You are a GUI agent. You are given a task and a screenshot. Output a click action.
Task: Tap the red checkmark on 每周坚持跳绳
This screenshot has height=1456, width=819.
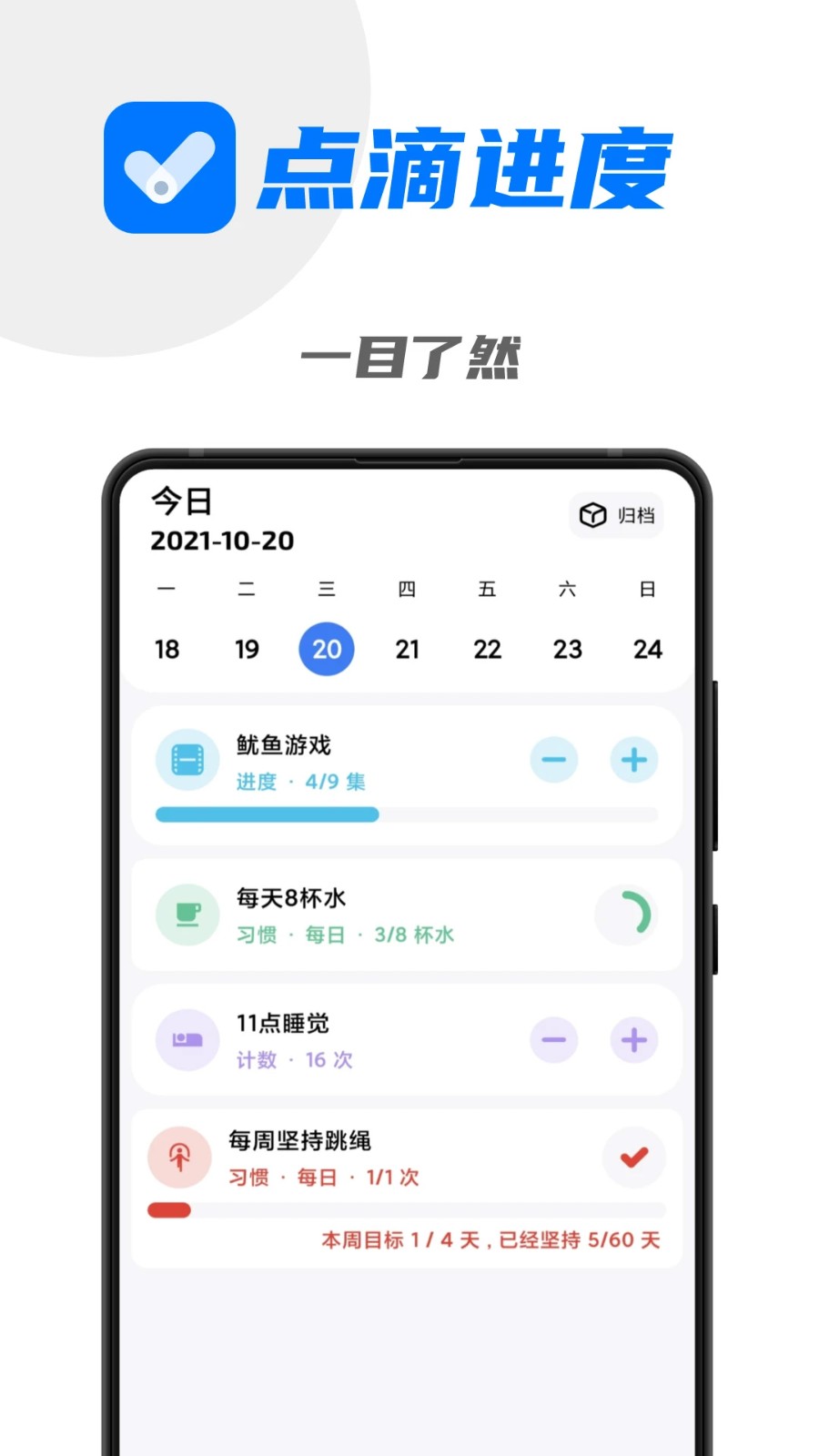tap(633, 1157)
